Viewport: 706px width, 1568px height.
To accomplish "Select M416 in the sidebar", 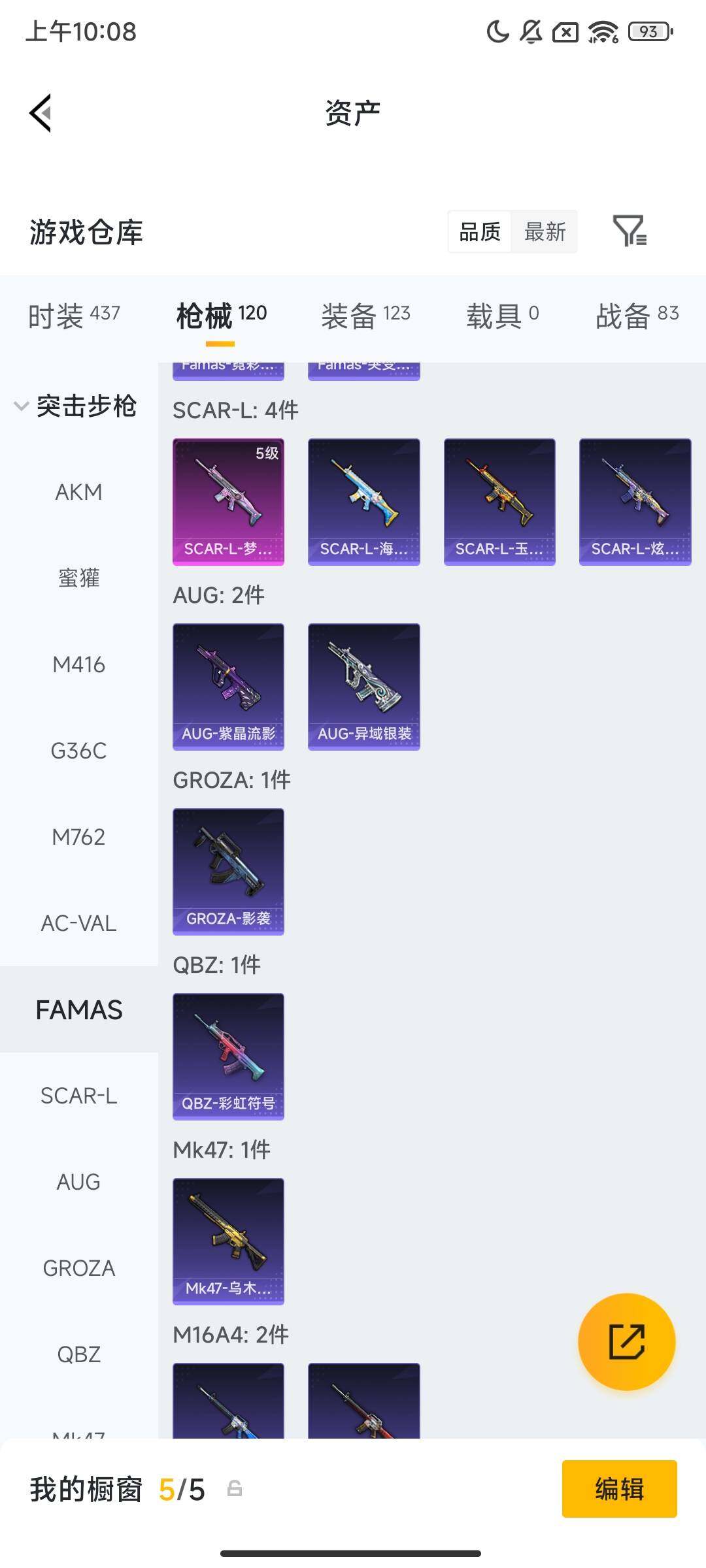I will (x=78, y=664).
